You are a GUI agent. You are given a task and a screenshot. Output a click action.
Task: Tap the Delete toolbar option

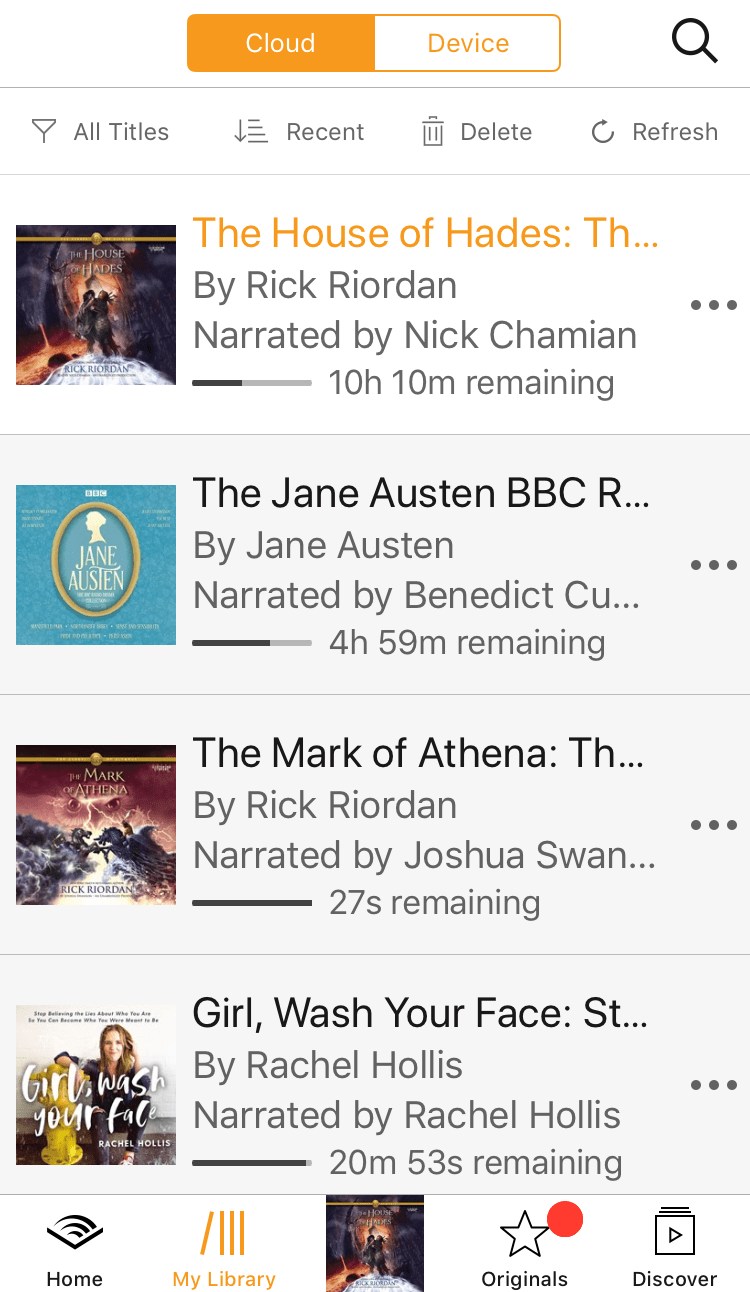pos(476,132)
